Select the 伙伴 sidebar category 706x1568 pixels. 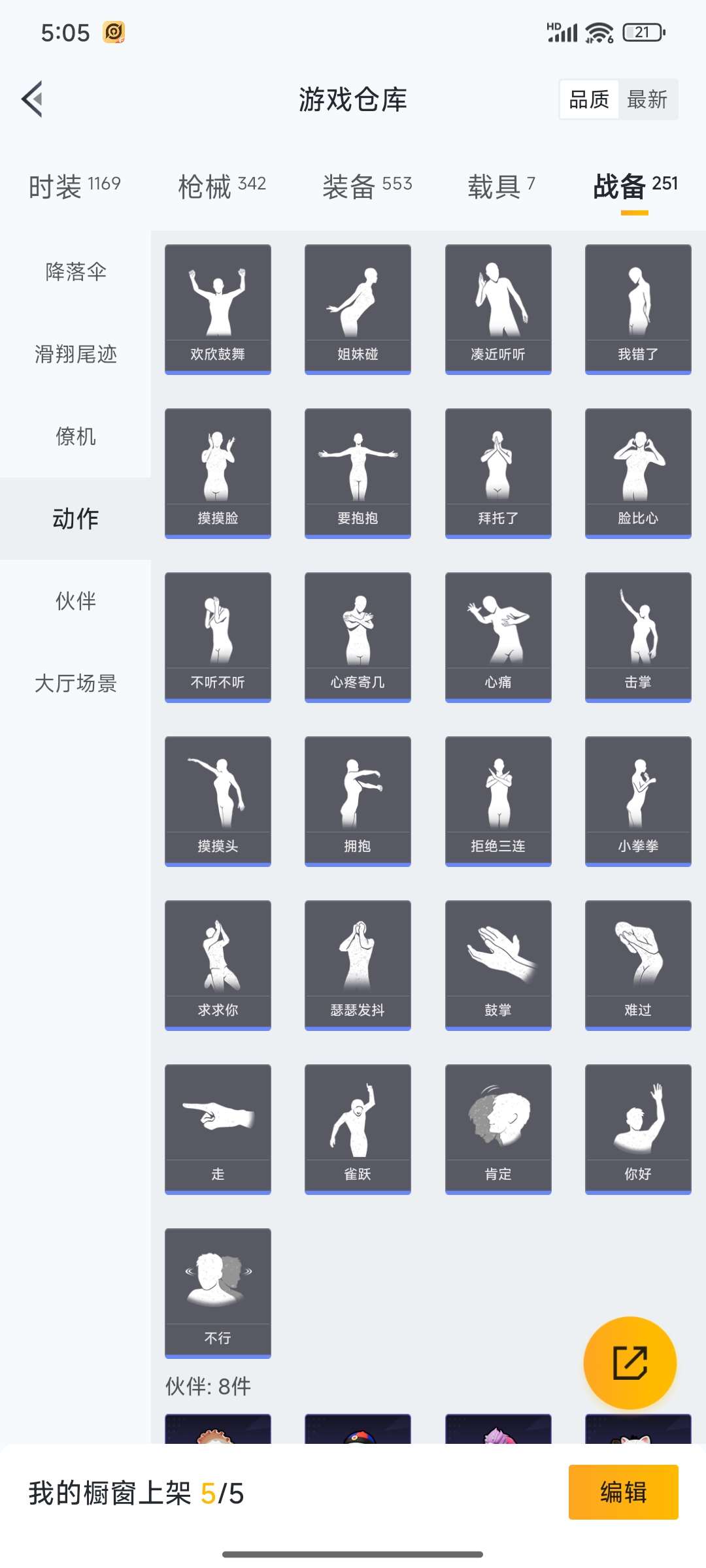(x=74, y=601)
